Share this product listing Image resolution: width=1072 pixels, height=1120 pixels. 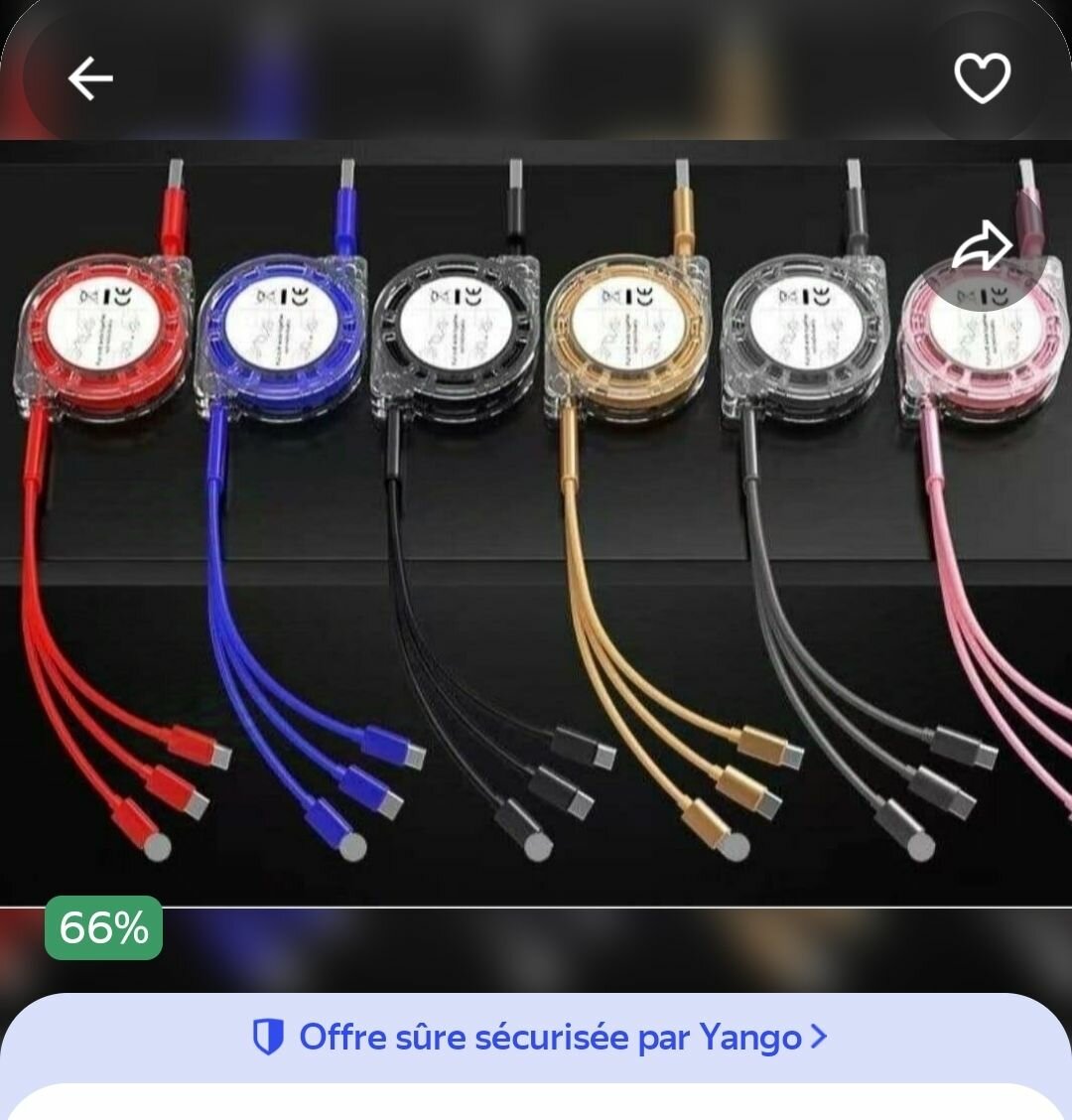[982, 246]
